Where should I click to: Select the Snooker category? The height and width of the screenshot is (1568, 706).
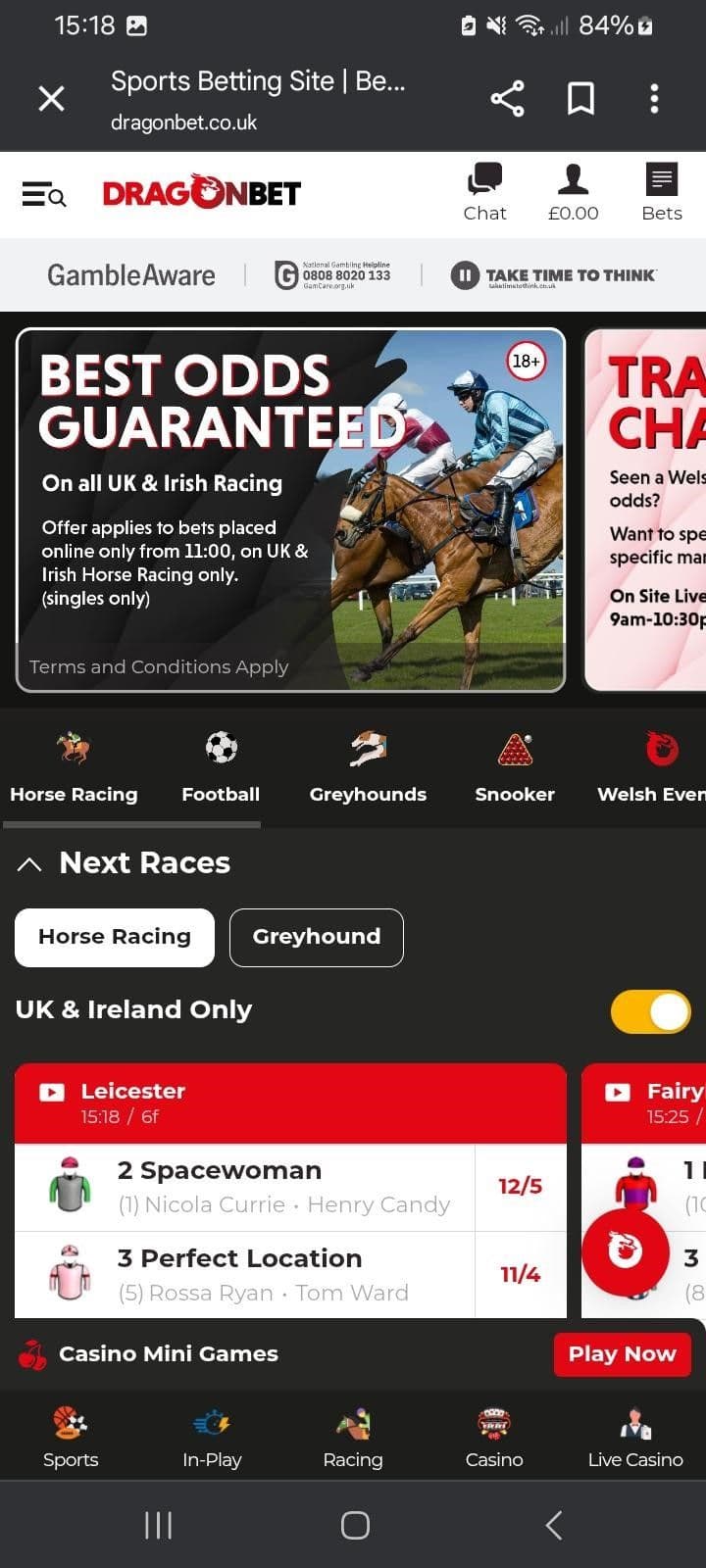click(x=515, y=769)
